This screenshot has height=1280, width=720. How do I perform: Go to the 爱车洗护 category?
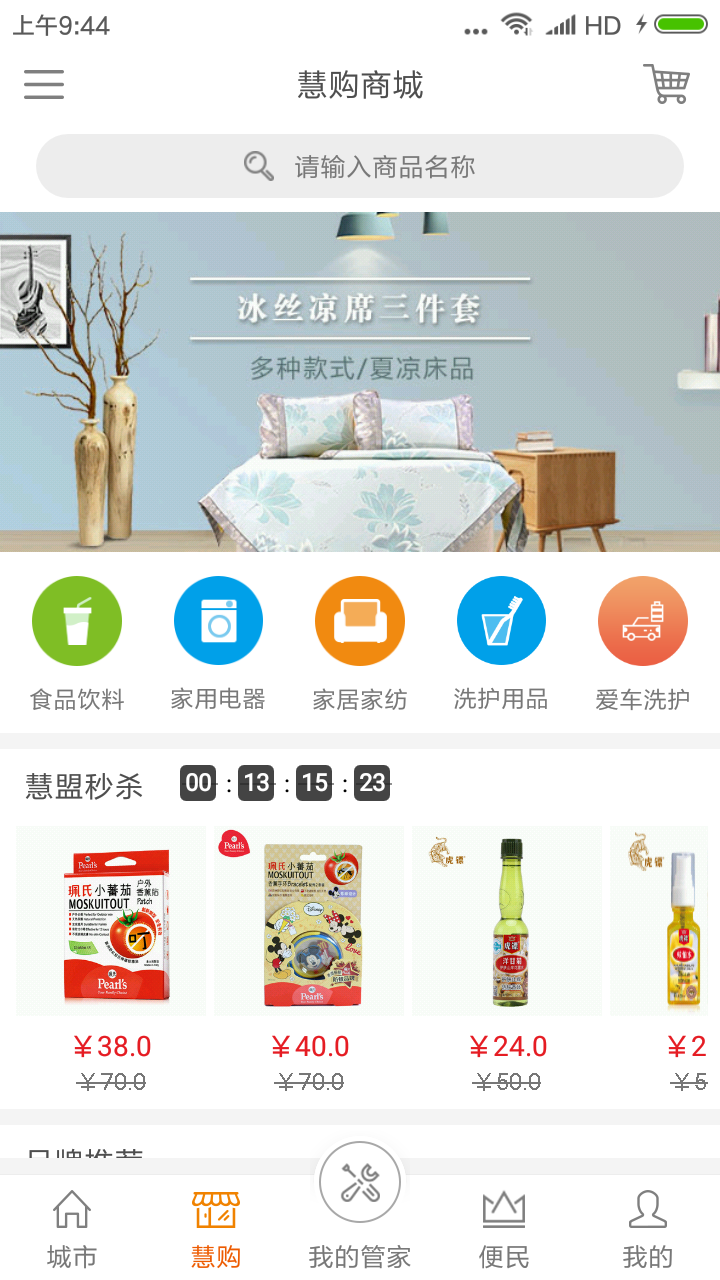pos(642,642)
